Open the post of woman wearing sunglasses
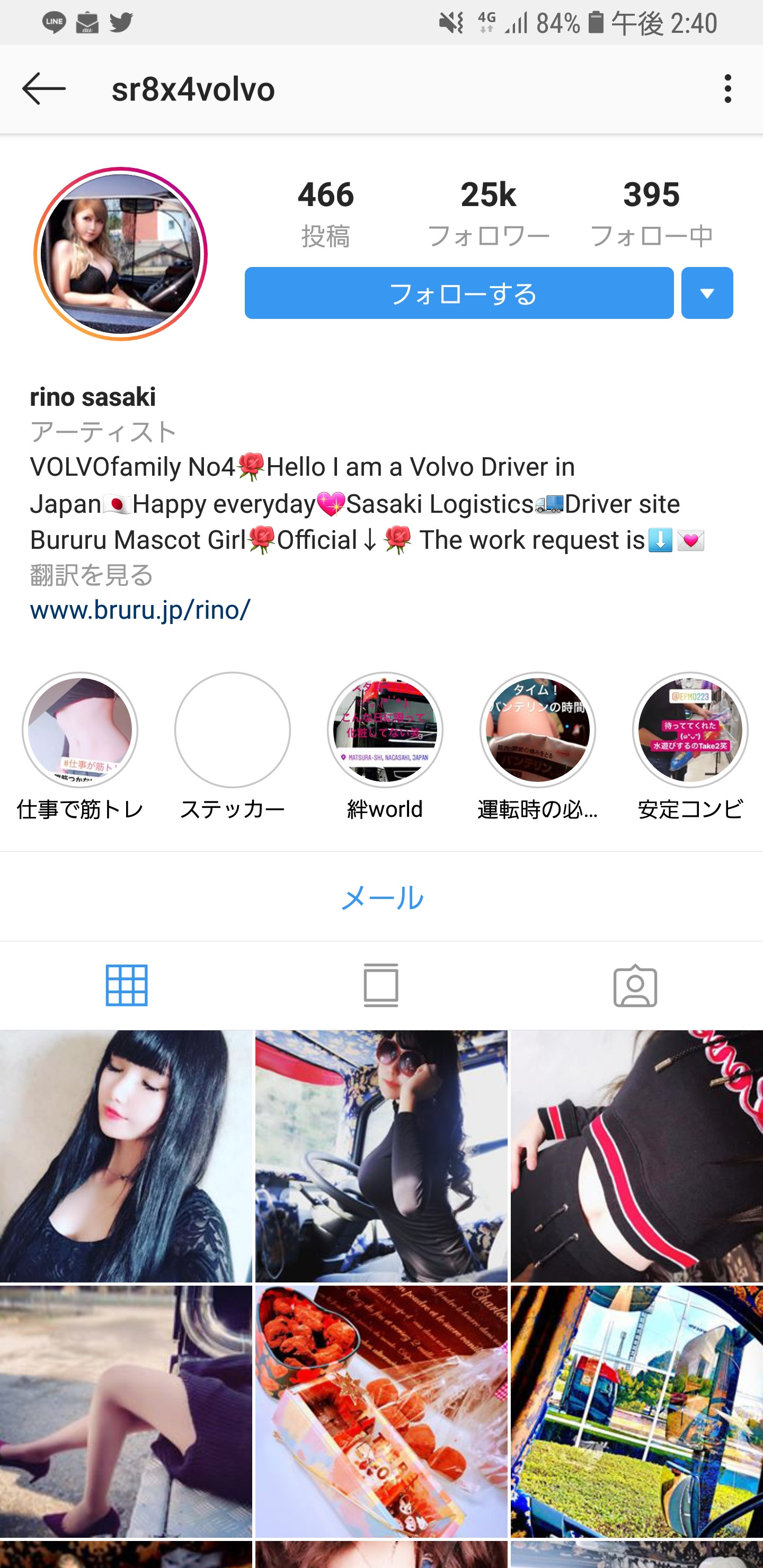 381,1156
